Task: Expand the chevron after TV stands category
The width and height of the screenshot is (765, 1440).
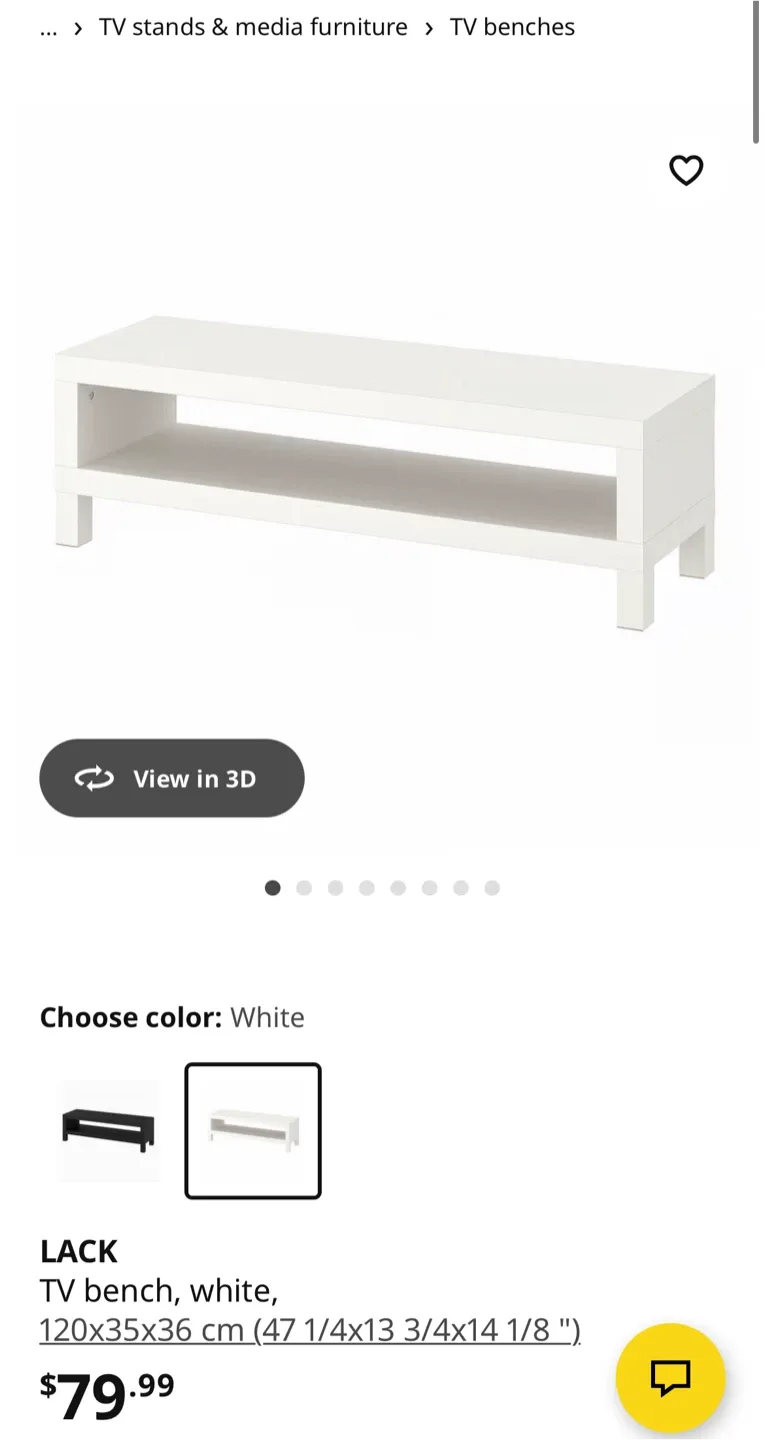Action: [428, 27]
